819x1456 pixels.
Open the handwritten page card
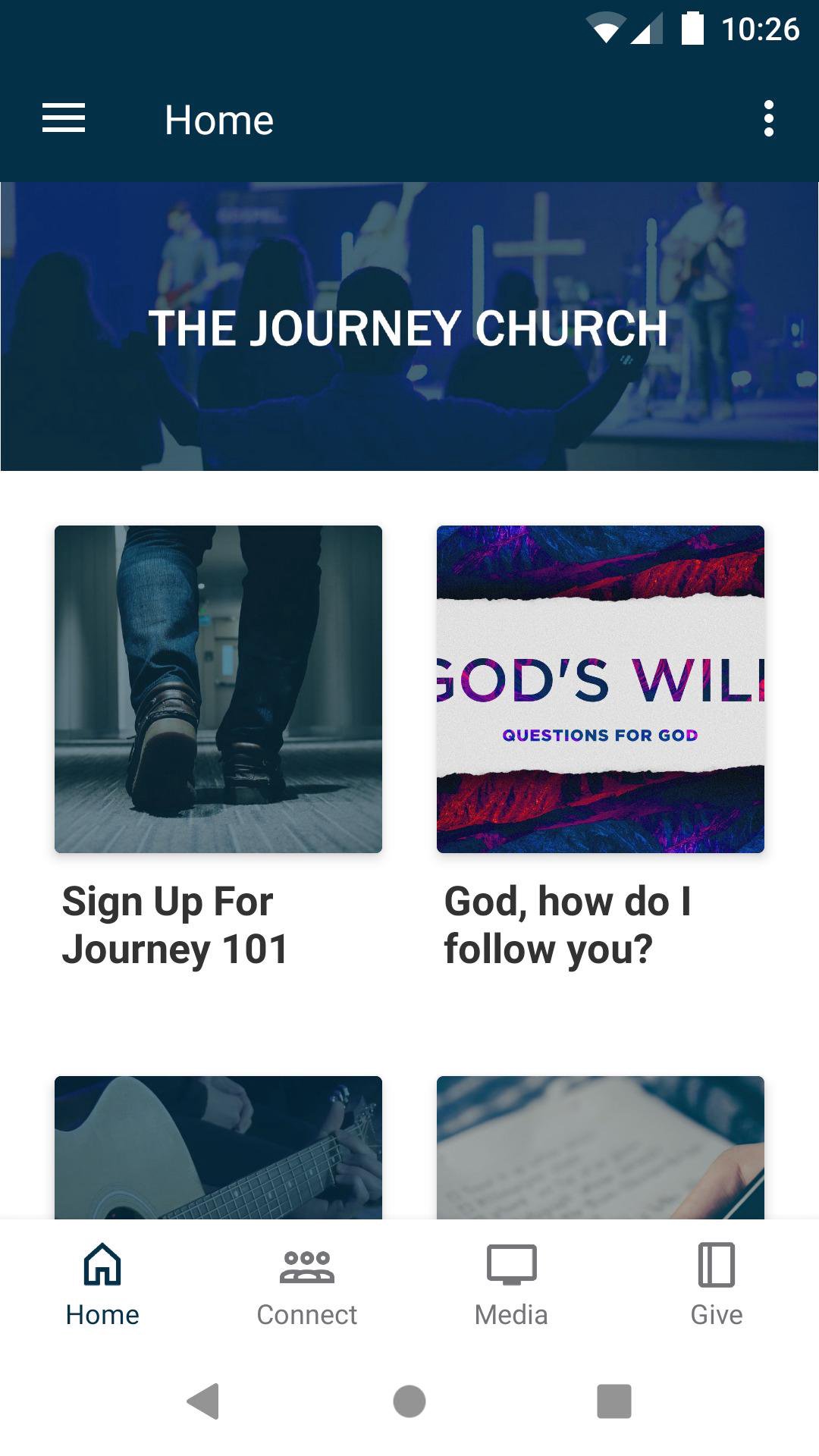pyautogui.click(x=600, y=1147)
